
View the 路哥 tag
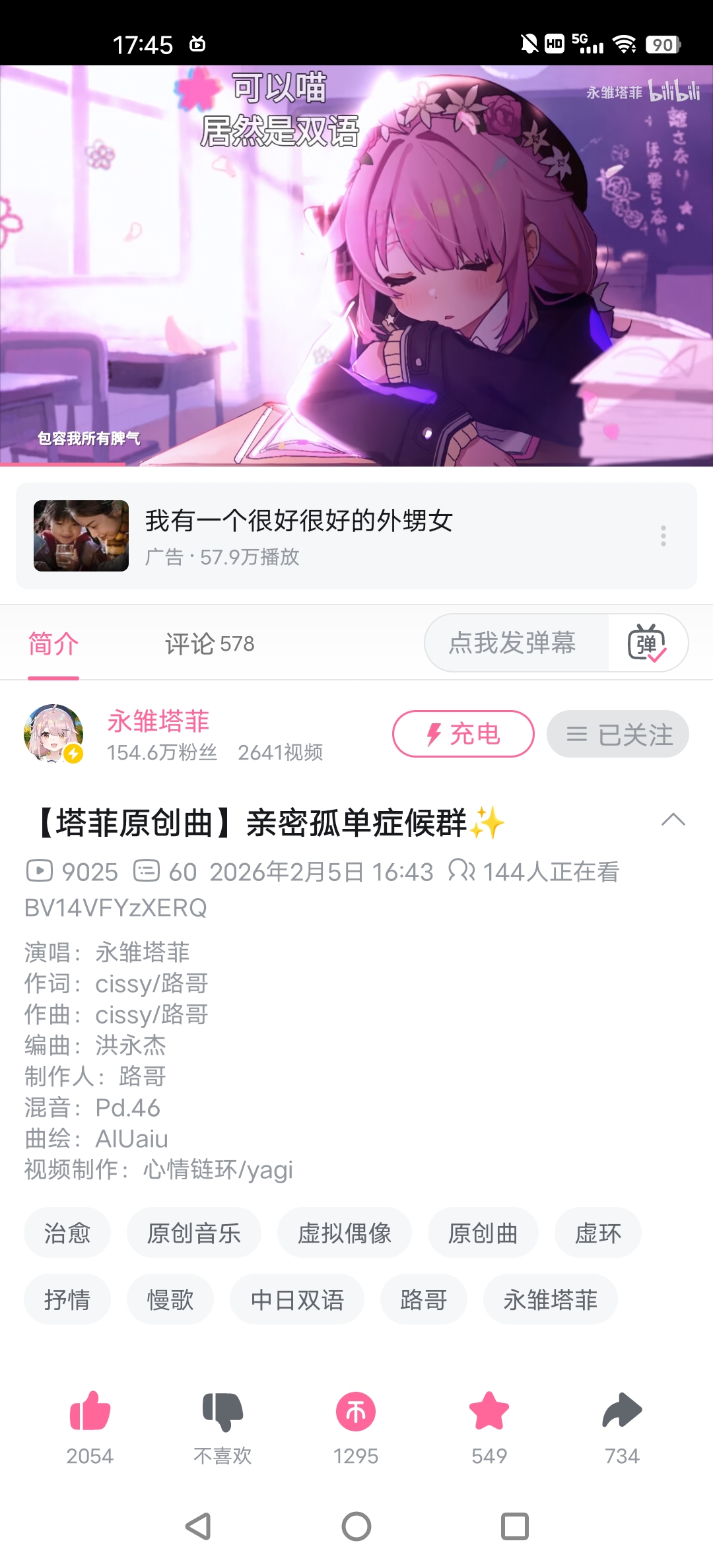(423, 1299)
